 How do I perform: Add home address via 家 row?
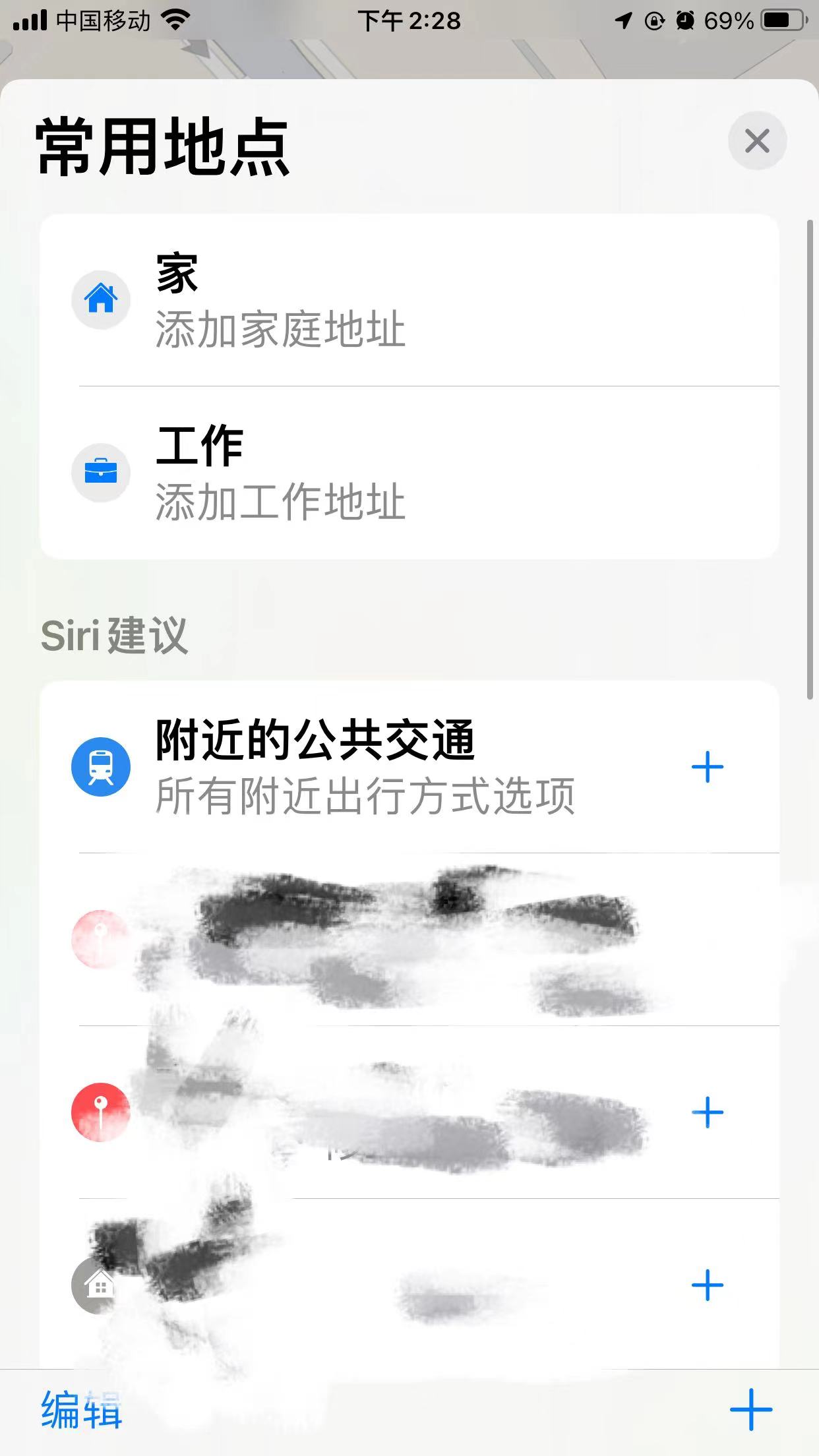pyautogui.click(x=409, y=301)
